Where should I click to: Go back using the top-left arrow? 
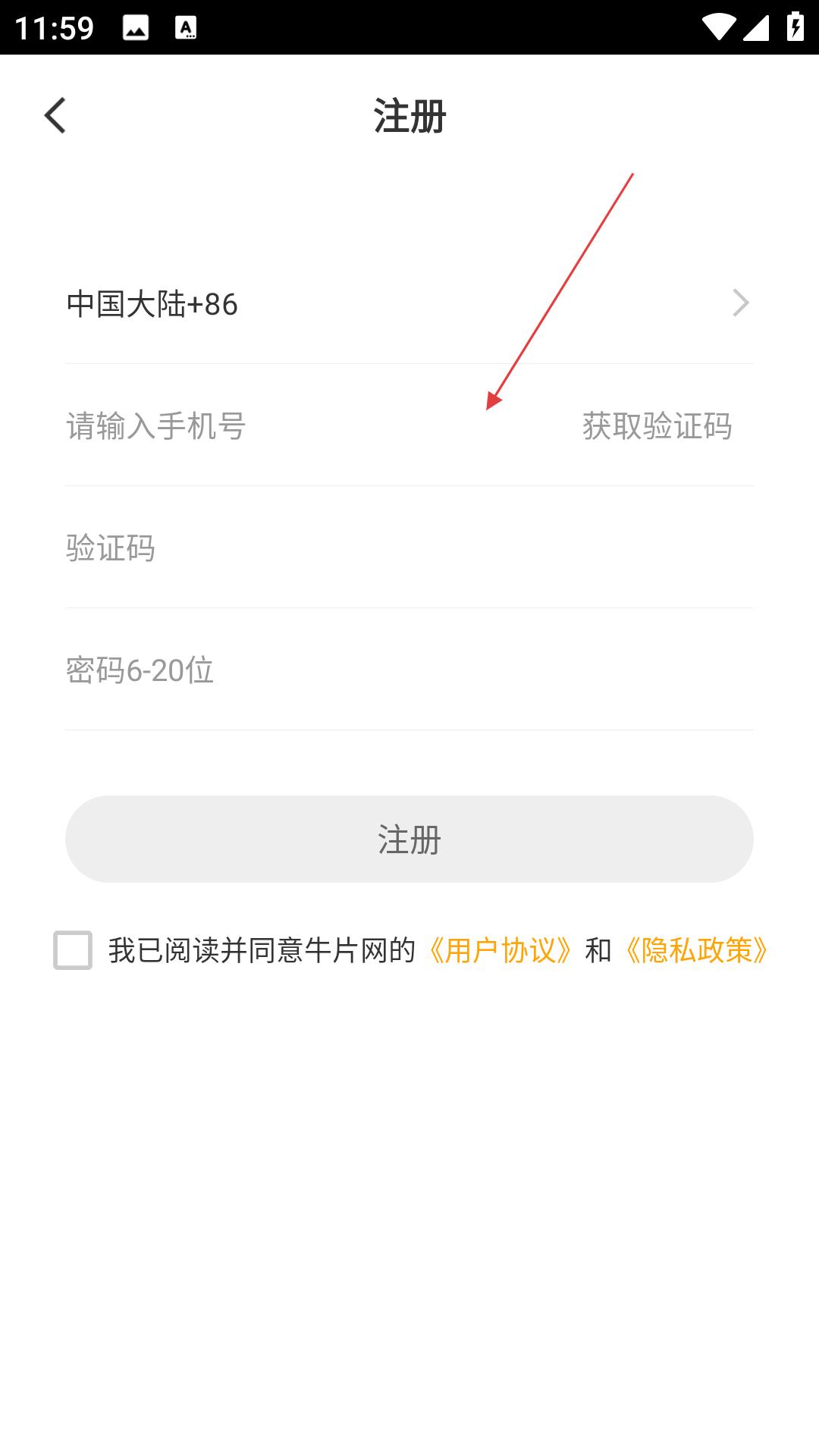[x=55, y=116]
